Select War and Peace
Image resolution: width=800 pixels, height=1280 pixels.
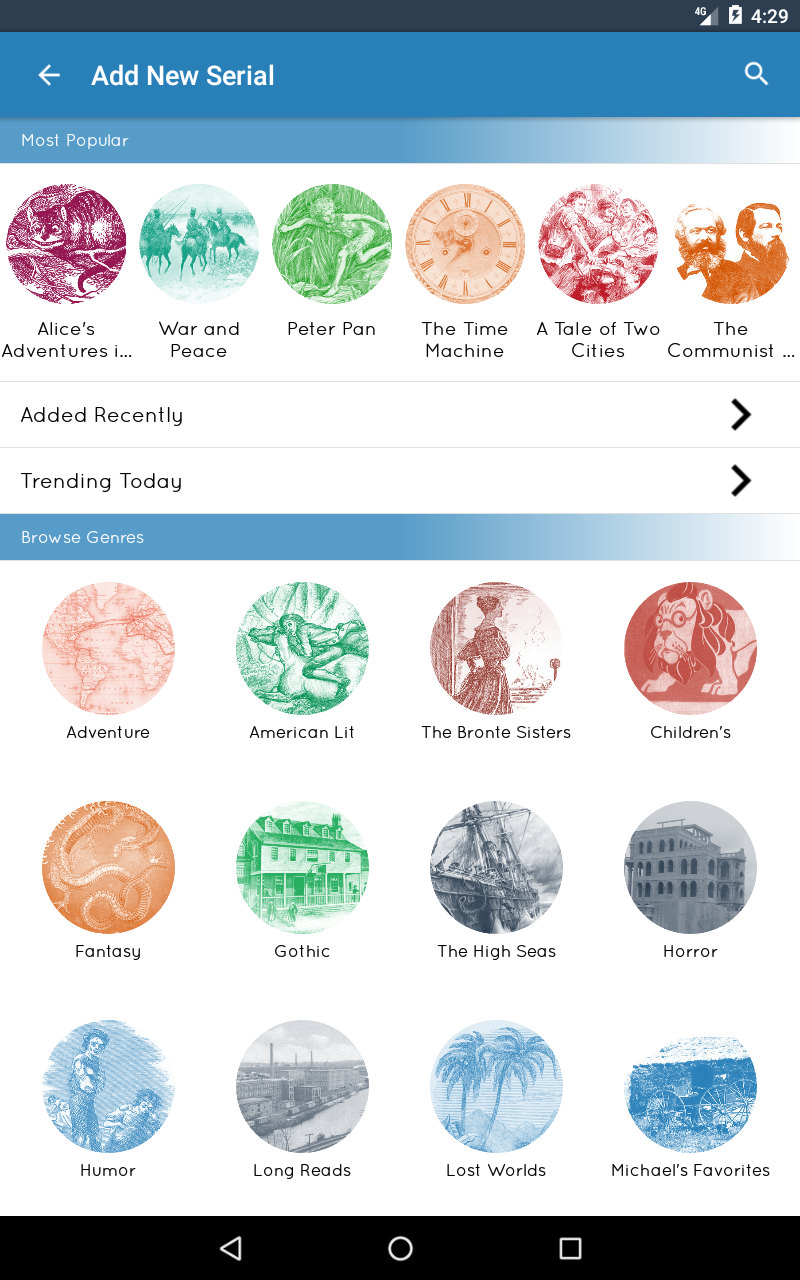[x=199, y=244]
